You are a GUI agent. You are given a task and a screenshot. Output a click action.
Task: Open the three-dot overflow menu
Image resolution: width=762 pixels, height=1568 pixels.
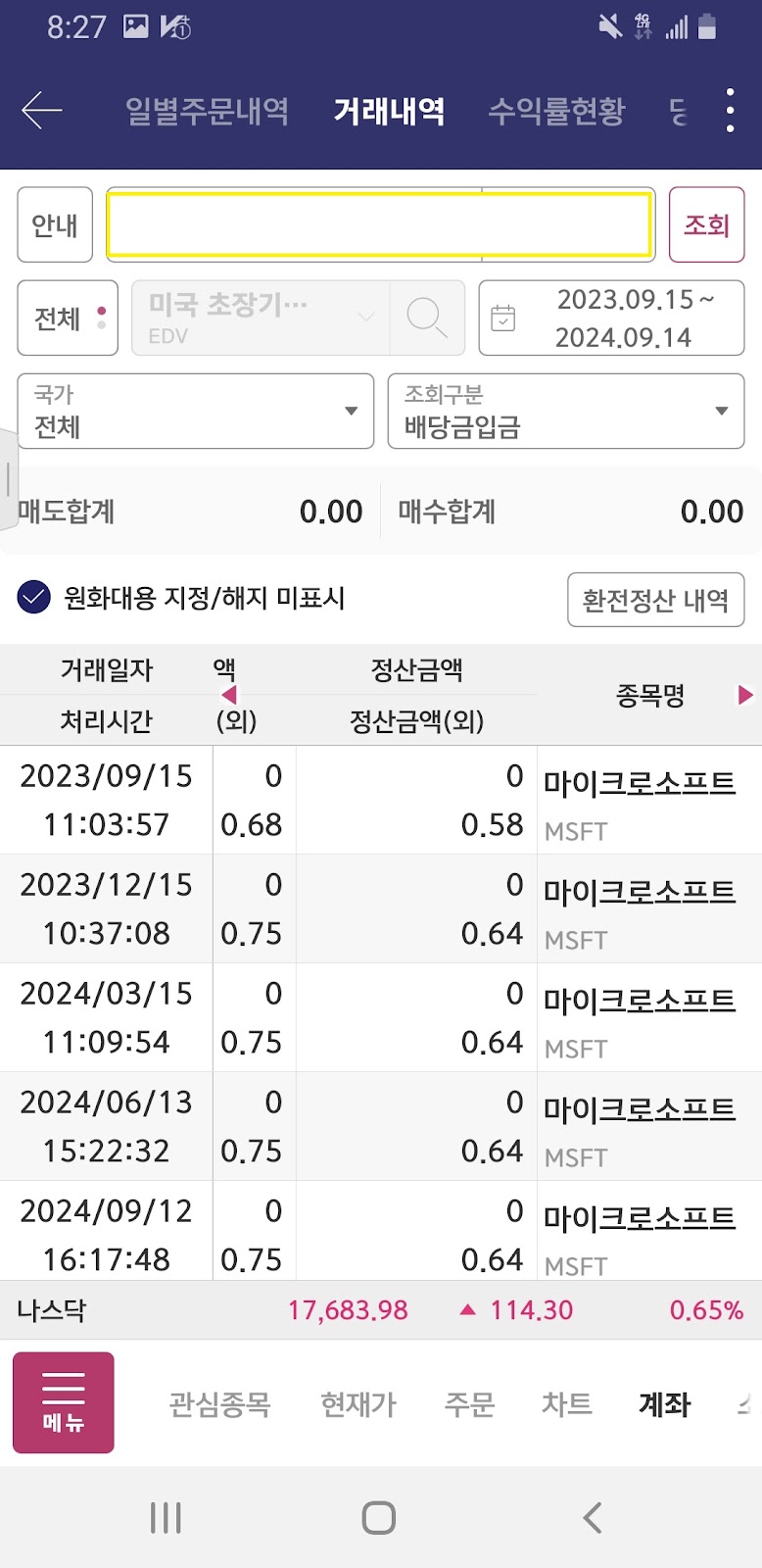pyautogui.click(x=730, y=111)
